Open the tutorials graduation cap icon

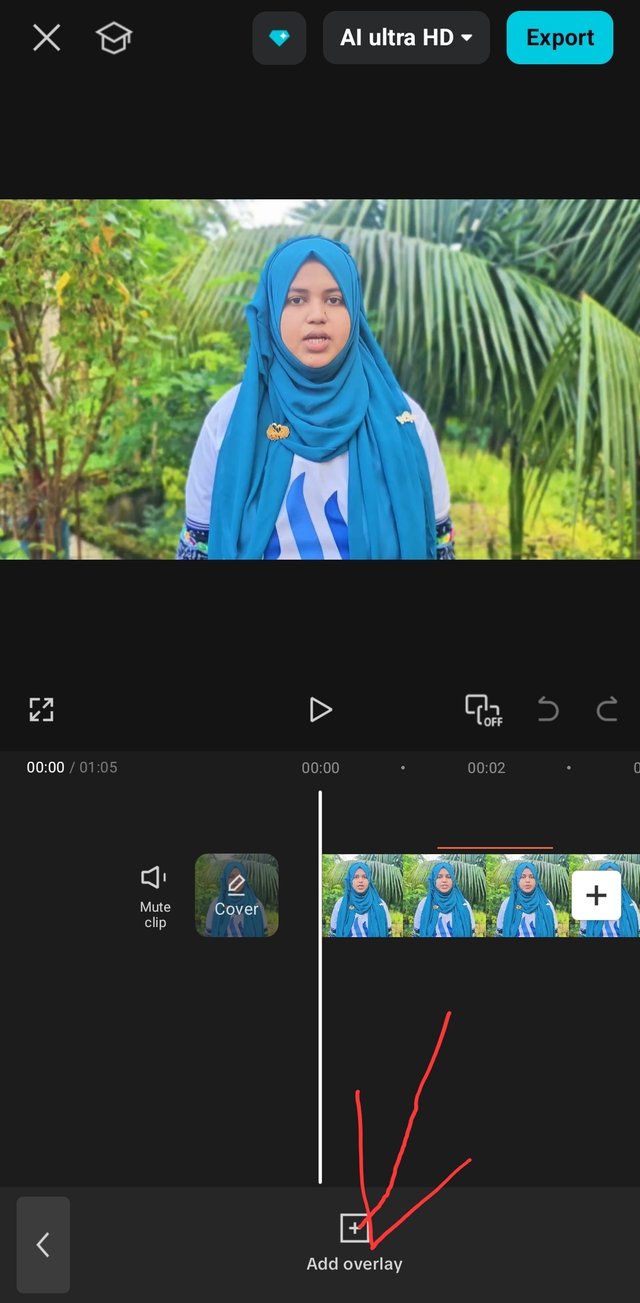pyautogui.click(x=114, y=38)
